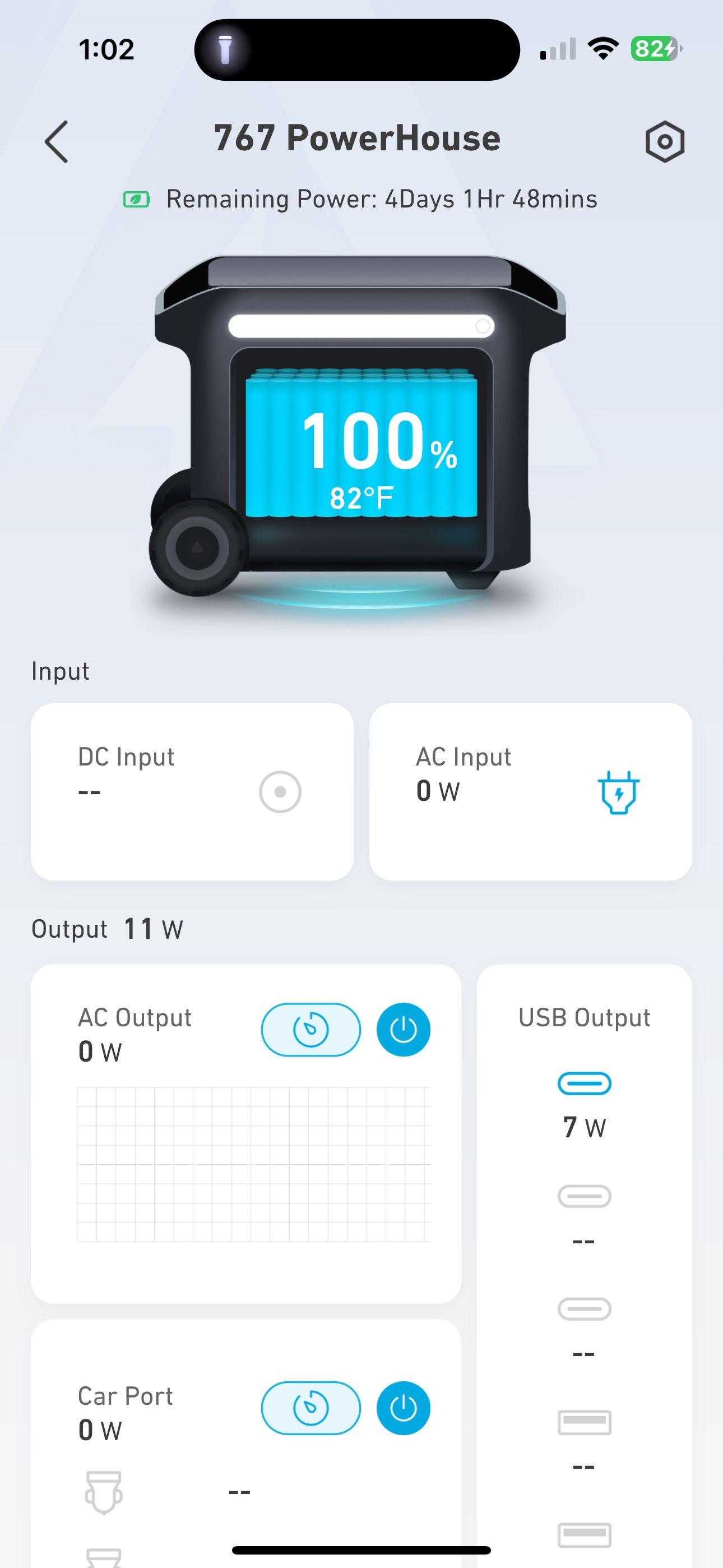
Task: Open the AC Output timer settings
Action: tap(311, 1029)
